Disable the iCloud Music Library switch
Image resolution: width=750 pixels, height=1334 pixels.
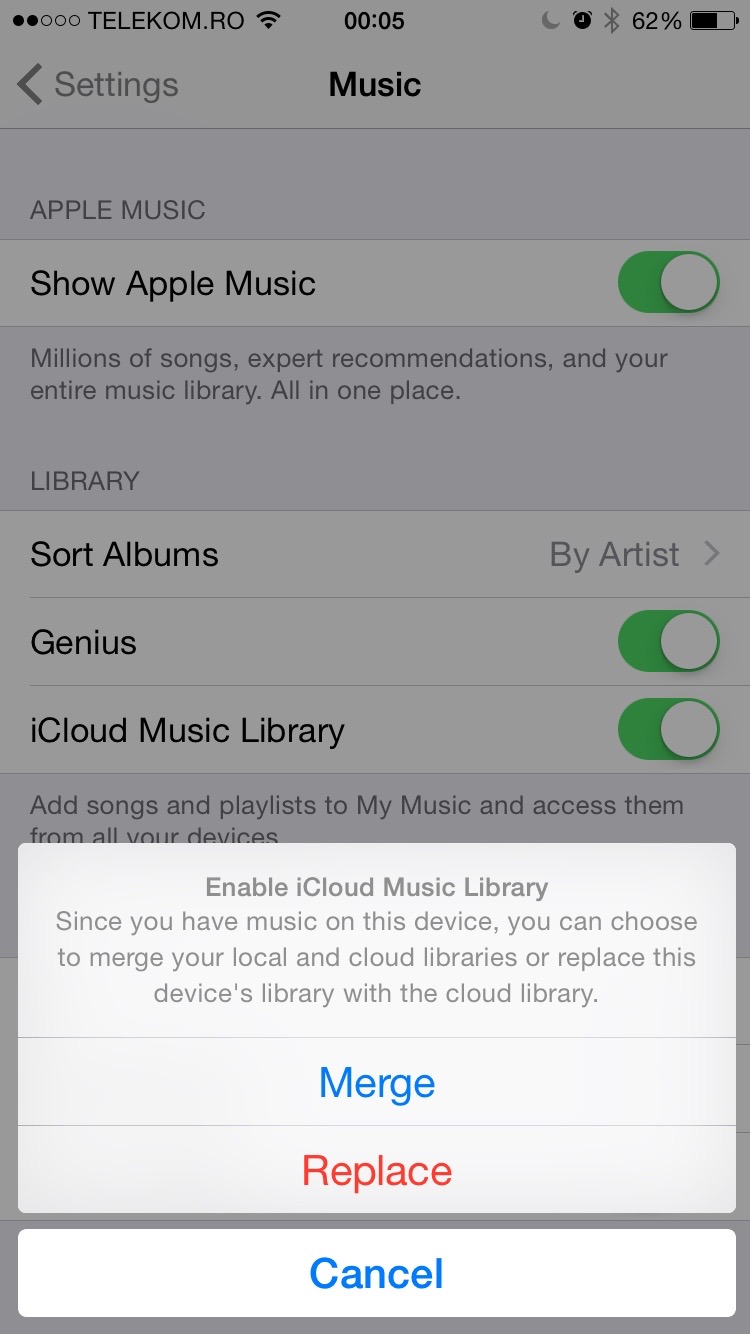[x=668, y=729]
